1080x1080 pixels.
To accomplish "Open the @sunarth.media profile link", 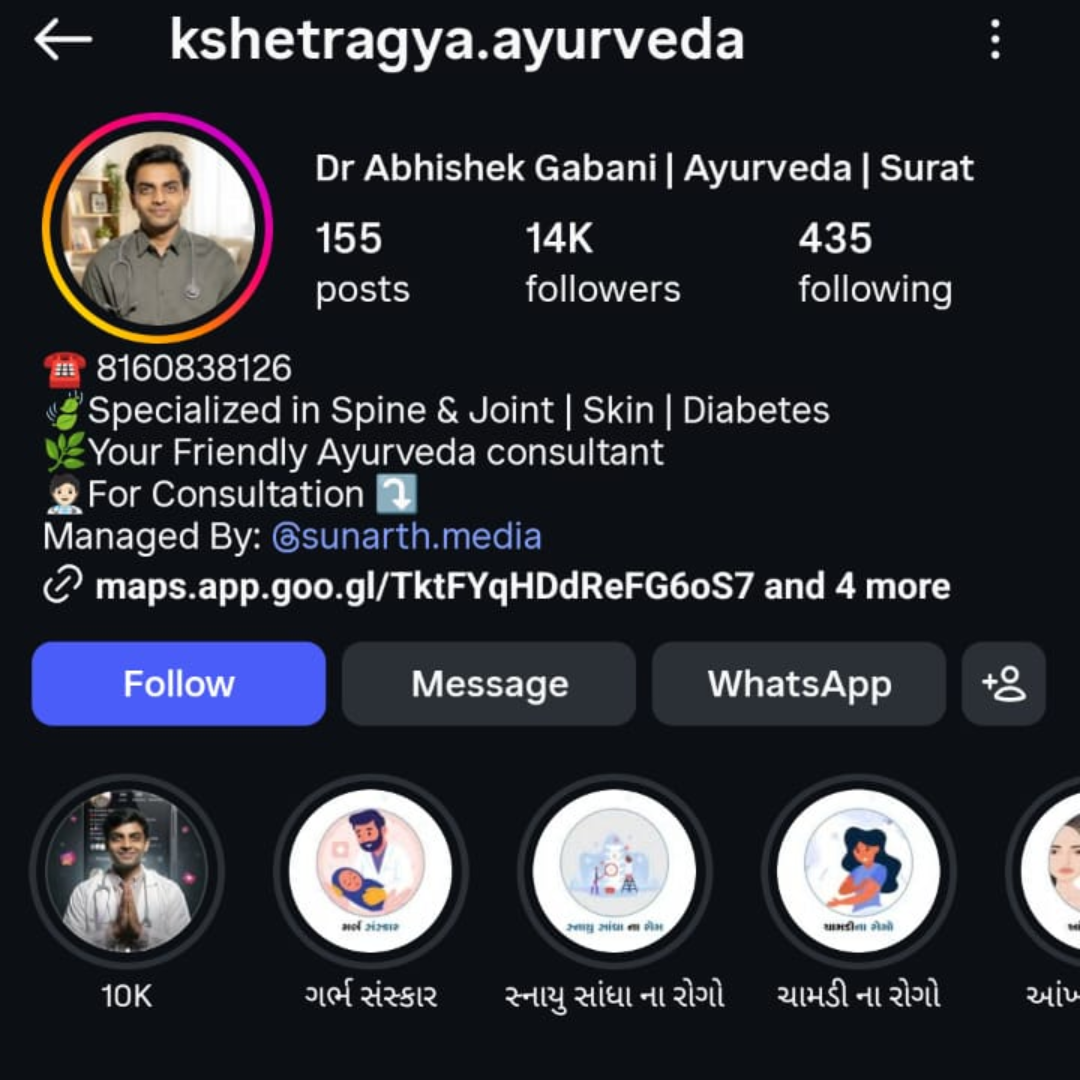I will coord(406,537).
